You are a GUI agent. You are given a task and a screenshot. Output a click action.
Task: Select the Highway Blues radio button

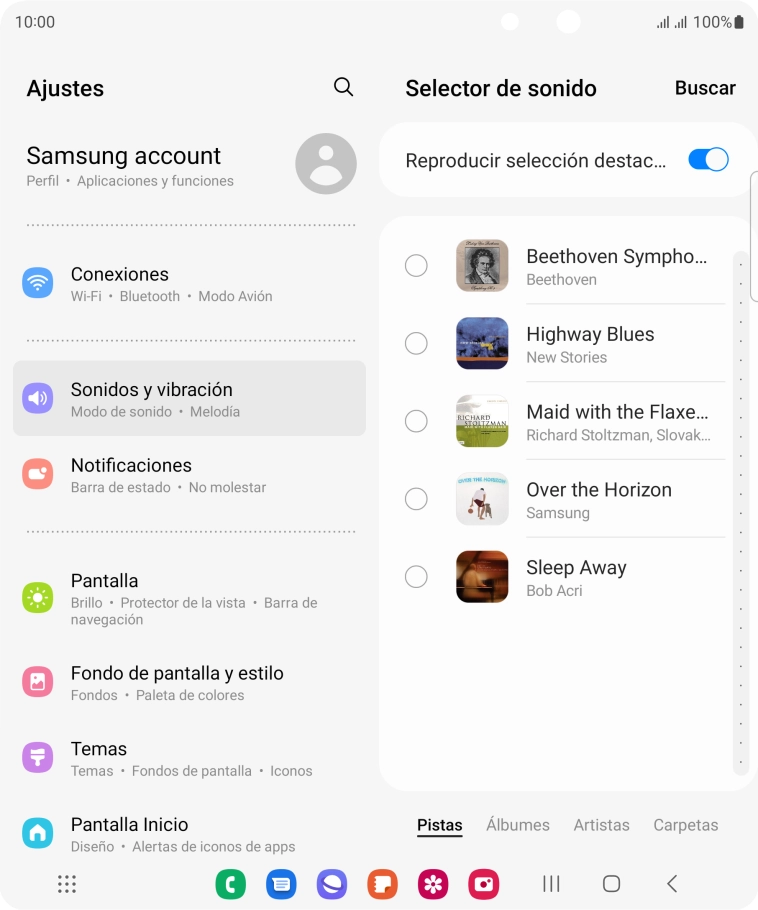pos(416,343)
